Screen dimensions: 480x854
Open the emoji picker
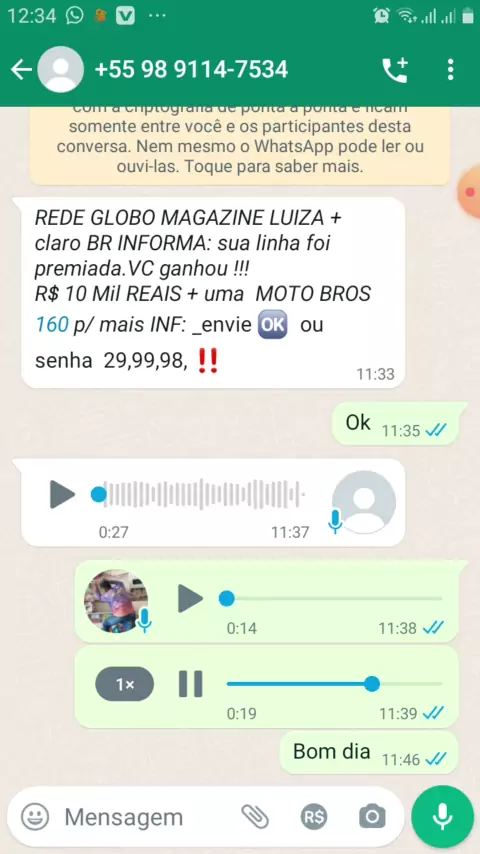[35, 817]
